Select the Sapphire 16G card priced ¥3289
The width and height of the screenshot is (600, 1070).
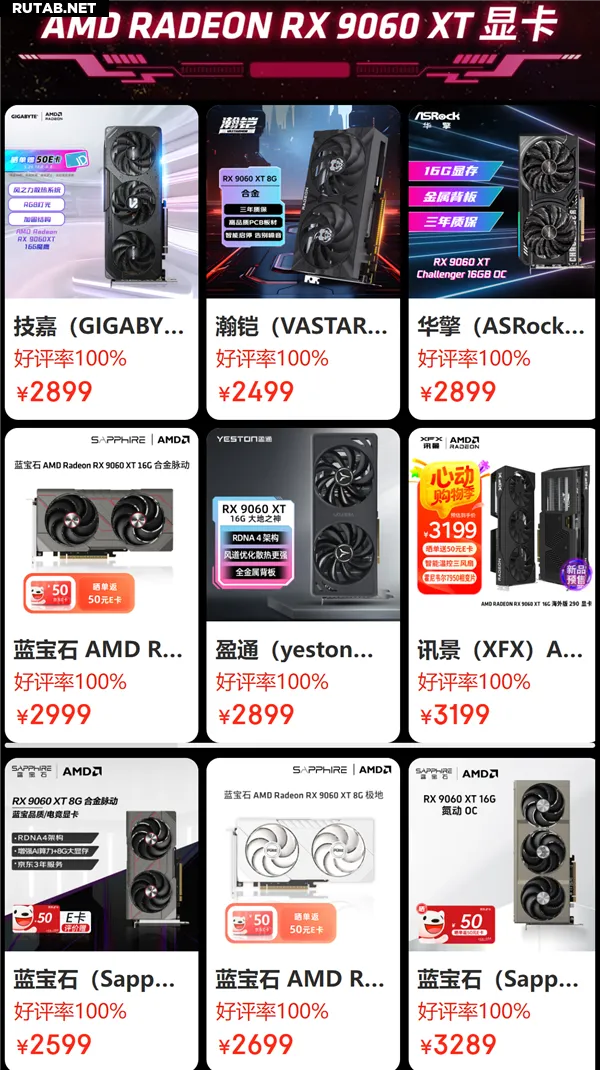pos(502,855)
